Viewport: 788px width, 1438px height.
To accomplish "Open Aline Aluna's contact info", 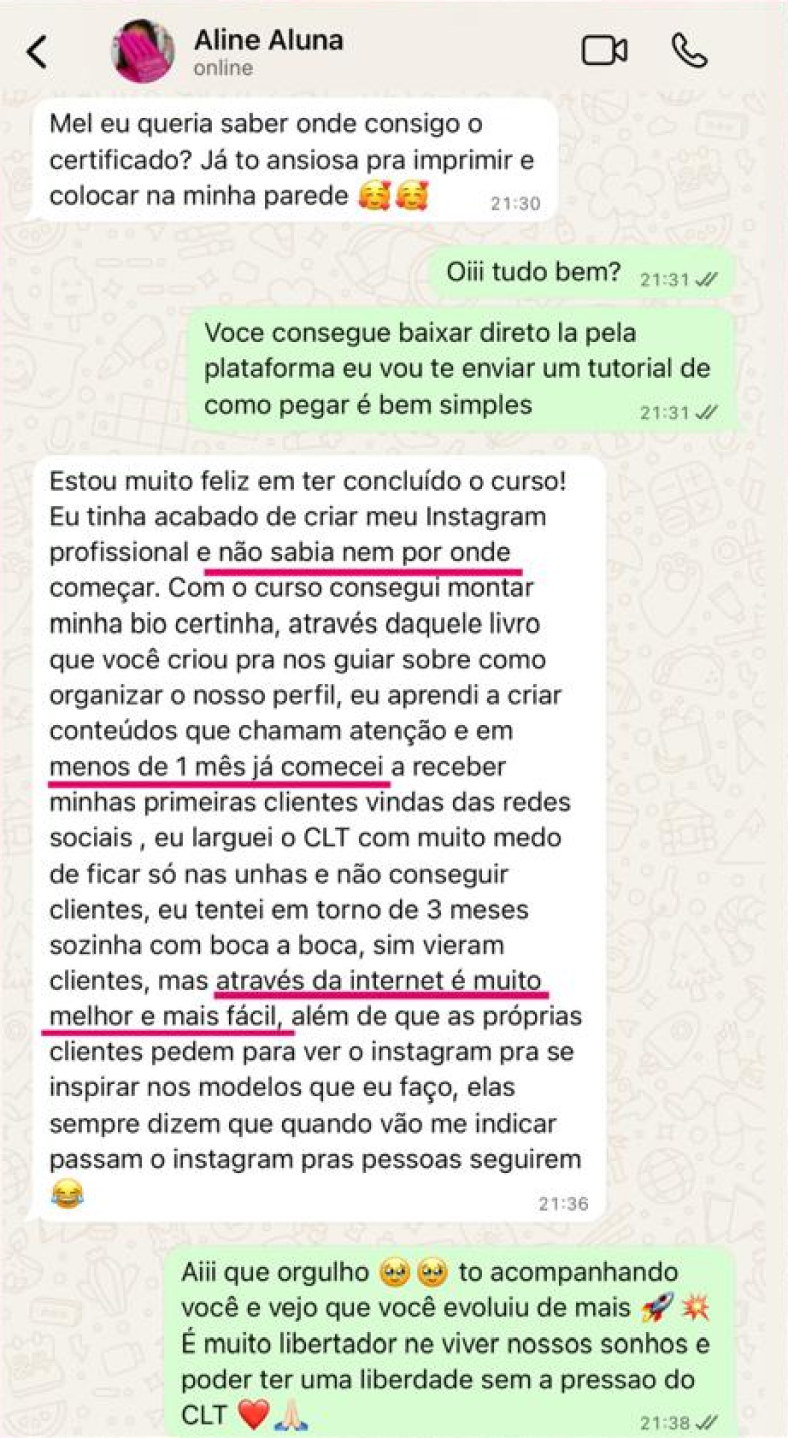I will pos(267,52).
